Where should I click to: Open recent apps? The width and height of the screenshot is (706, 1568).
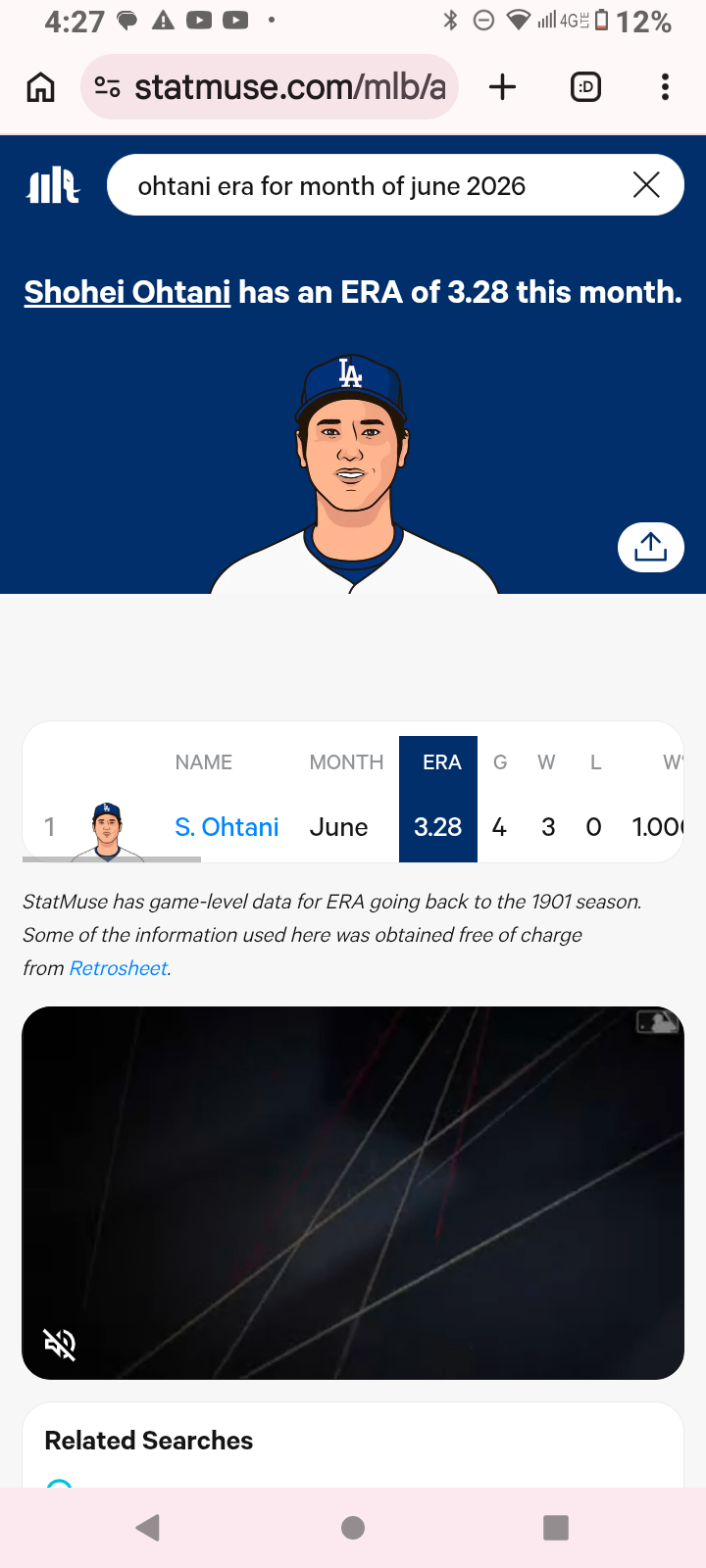(556, 1528)
